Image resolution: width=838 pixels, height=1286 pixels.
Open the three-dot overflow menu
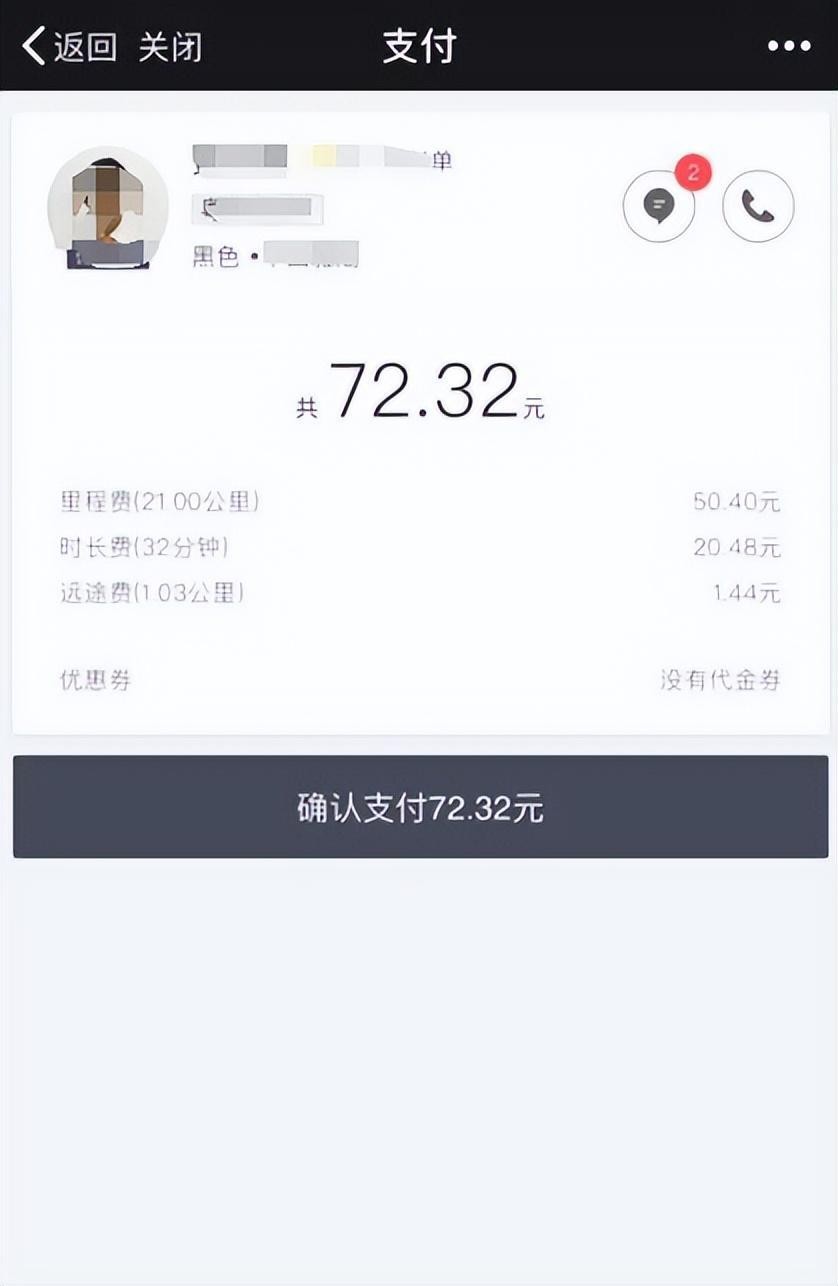789,46
